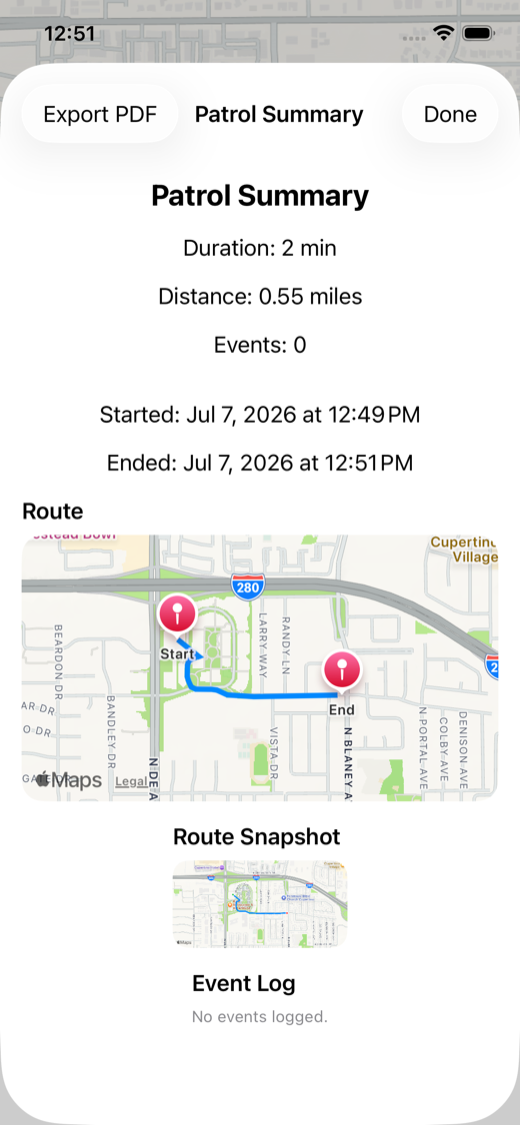Tap Done to close the summary
This screenshot has height=1125, width=520.
[450, 114]
